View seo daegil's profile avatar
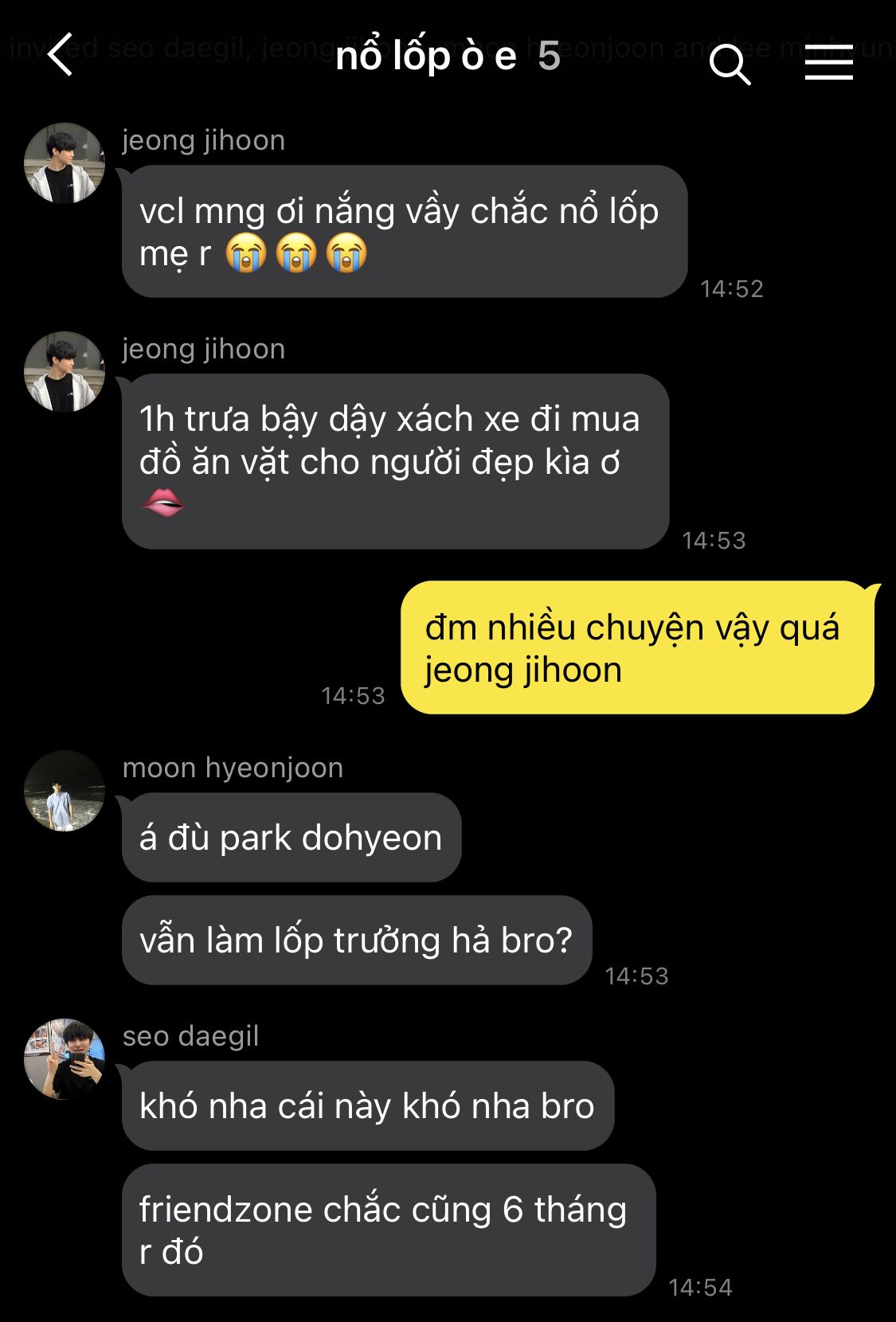896x1322 pixels. pyautogui.click(x=65, y=1059)
